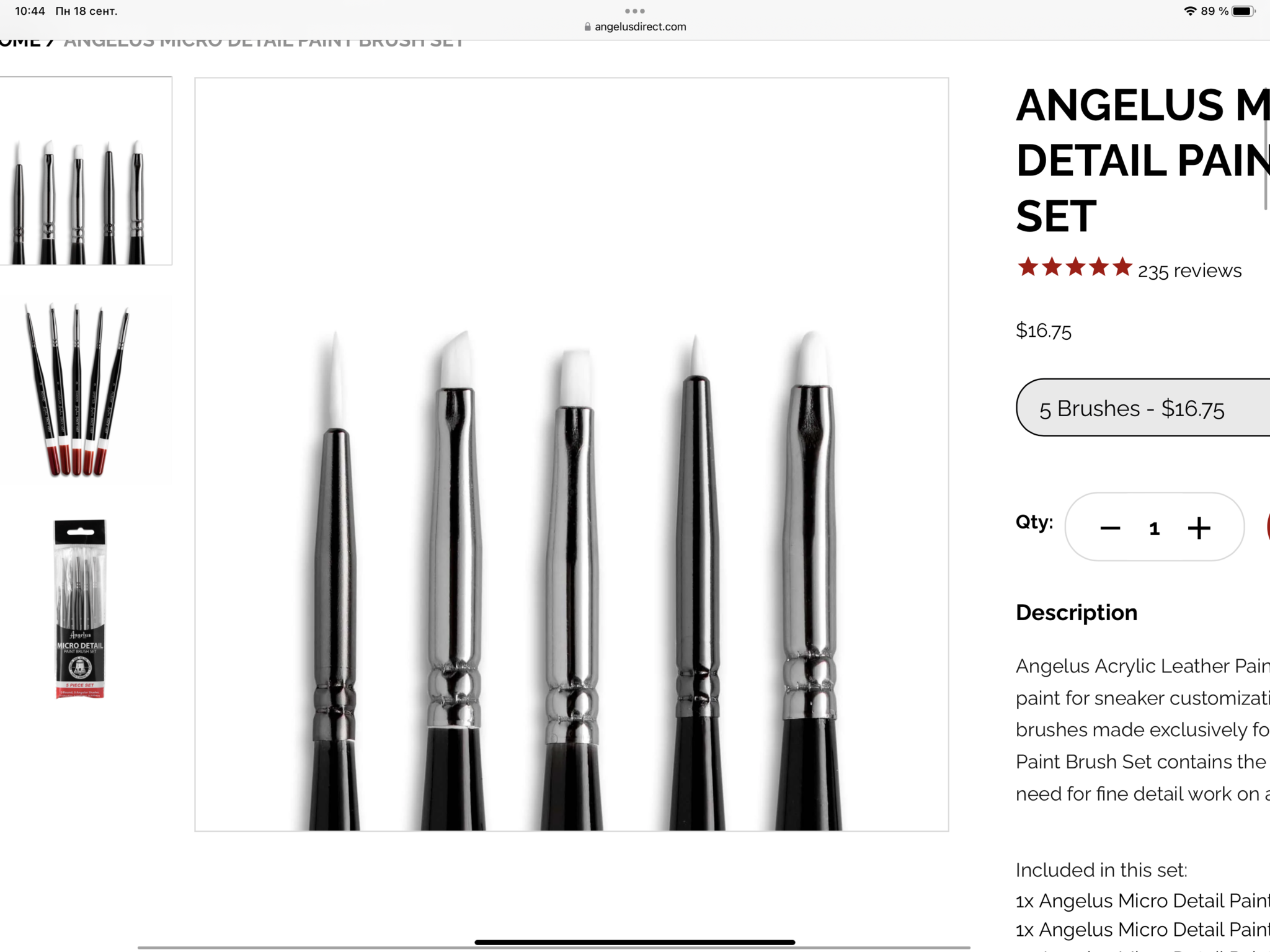
Task: Tap the three-dot multitasking menu
Action: [635, 11]
